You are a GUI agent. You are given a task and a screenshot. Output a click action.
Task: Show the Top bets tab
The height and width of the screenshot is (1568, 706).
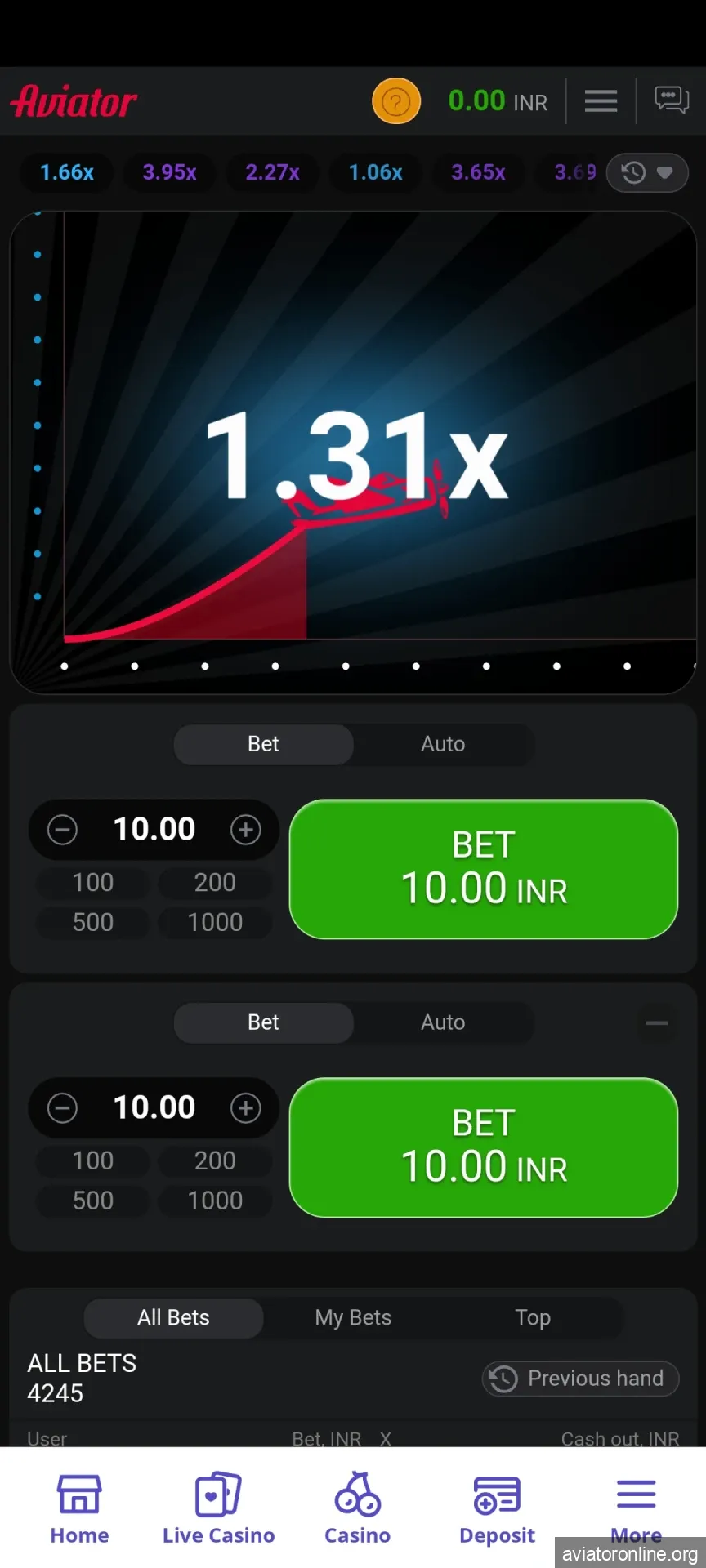click(533, 1317)
